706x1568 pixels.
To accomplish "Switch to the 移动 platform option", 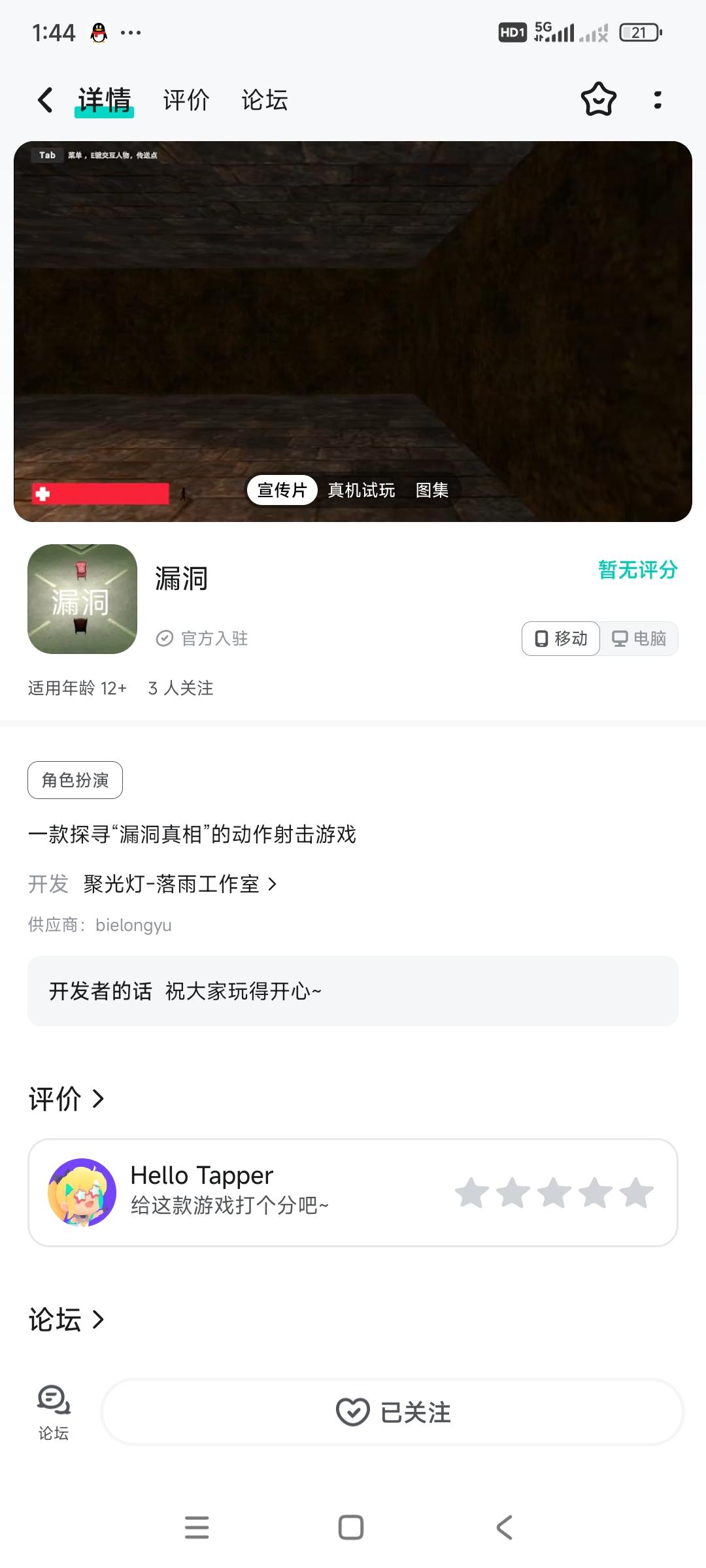I will 560,638.
